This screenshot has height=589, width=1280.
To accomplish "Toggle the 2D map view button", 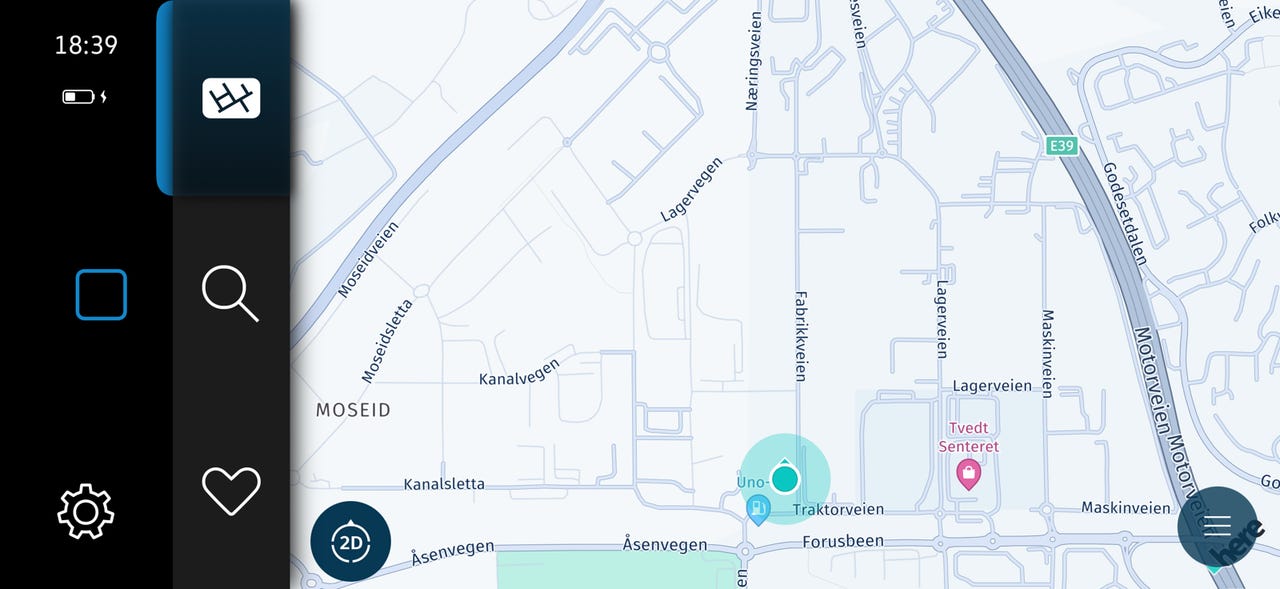I will click(350, 543).
